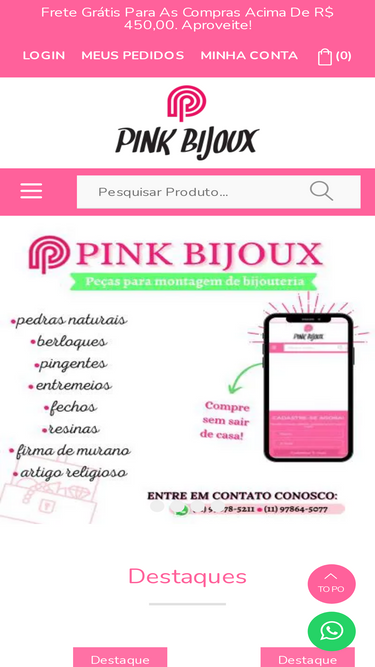Image resolution: width=375 pixels, height=667 pixels.
Task: Go to Meus Pedidos
Action: pos(133,56)
